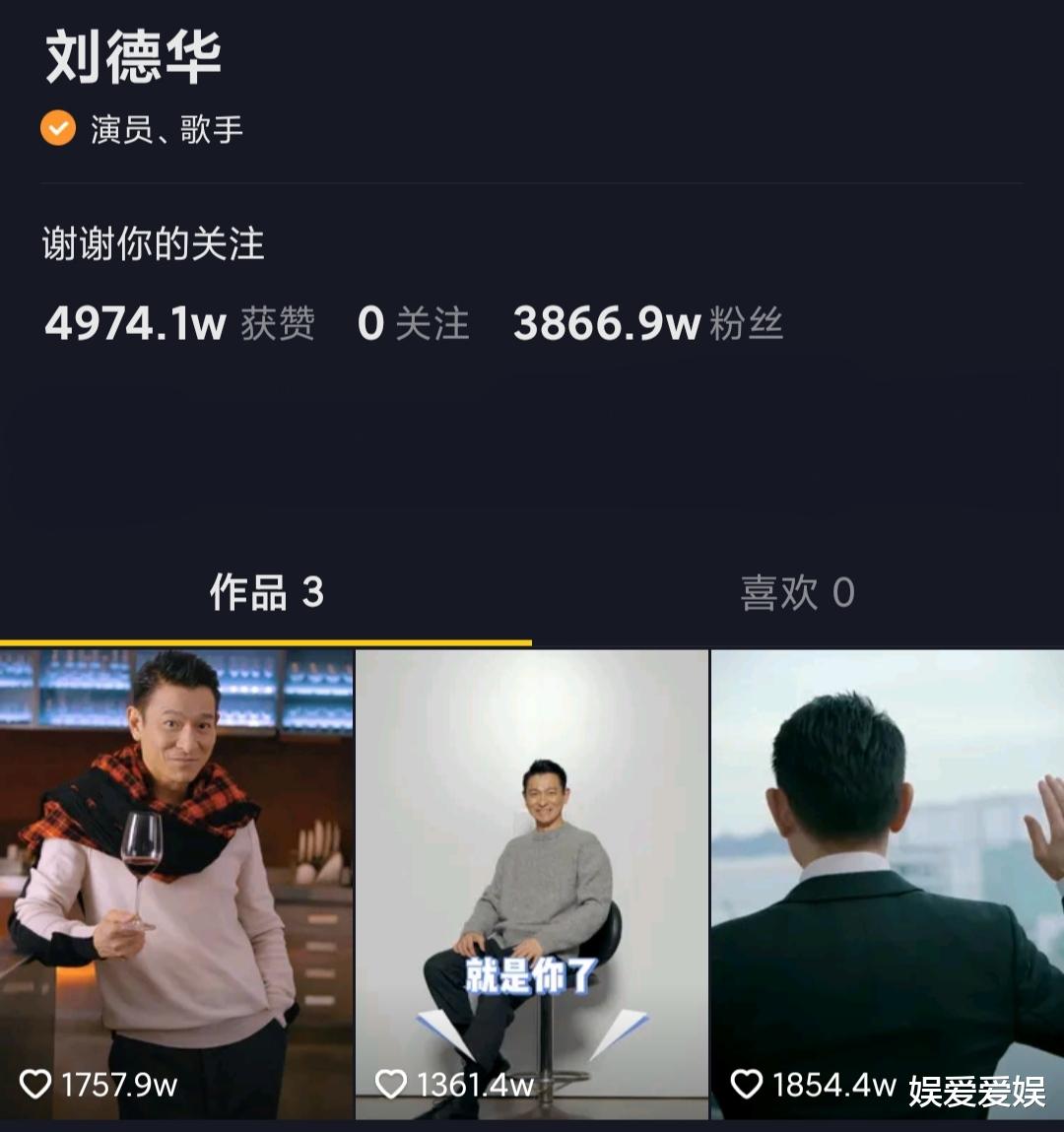The image size is (1064, 1132).
Task: Open the 就是你了 video thumbnail
Action: click(530, 867)
